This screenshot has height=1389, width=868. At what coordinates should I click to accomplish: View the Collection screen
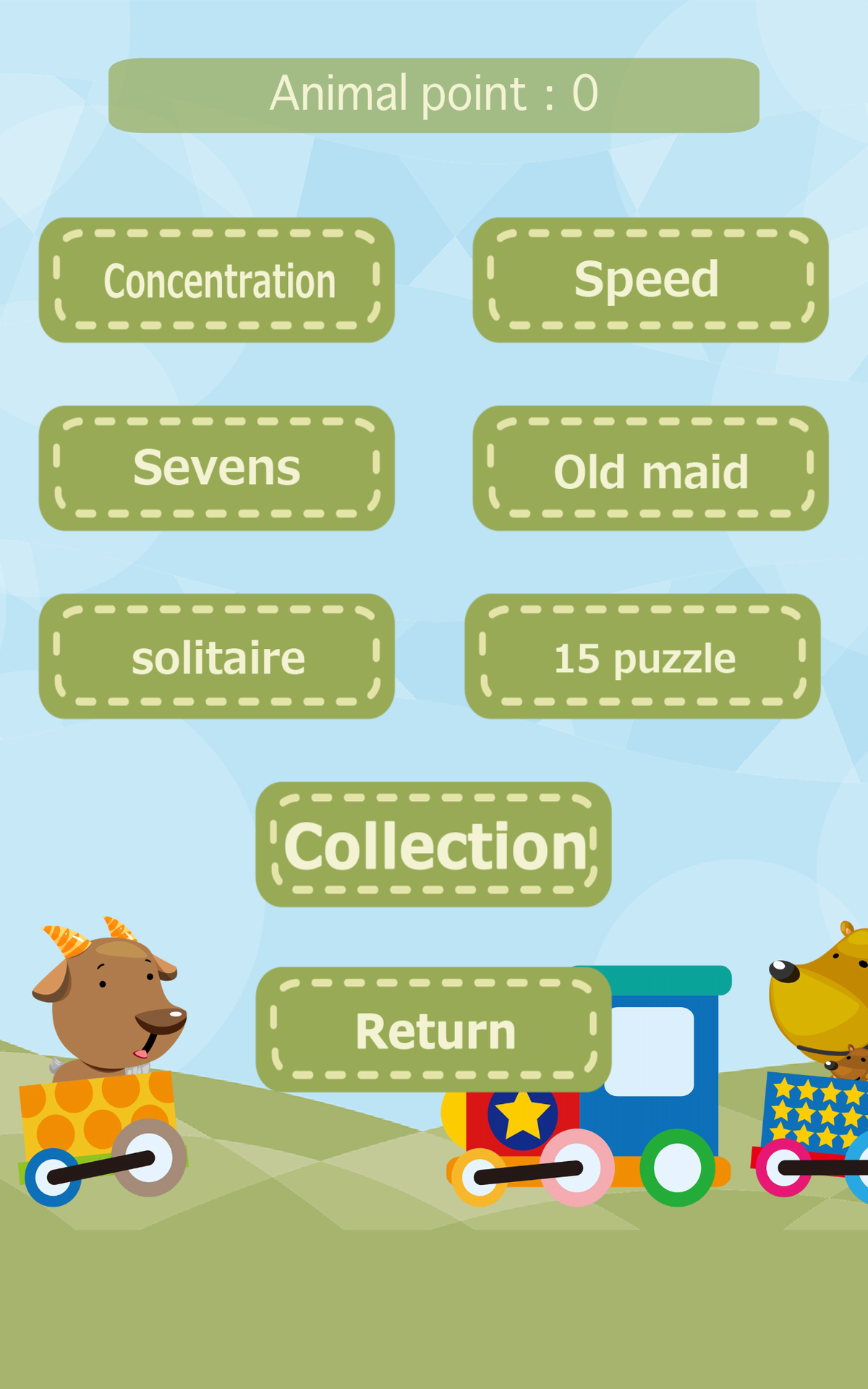click(434, 846)
